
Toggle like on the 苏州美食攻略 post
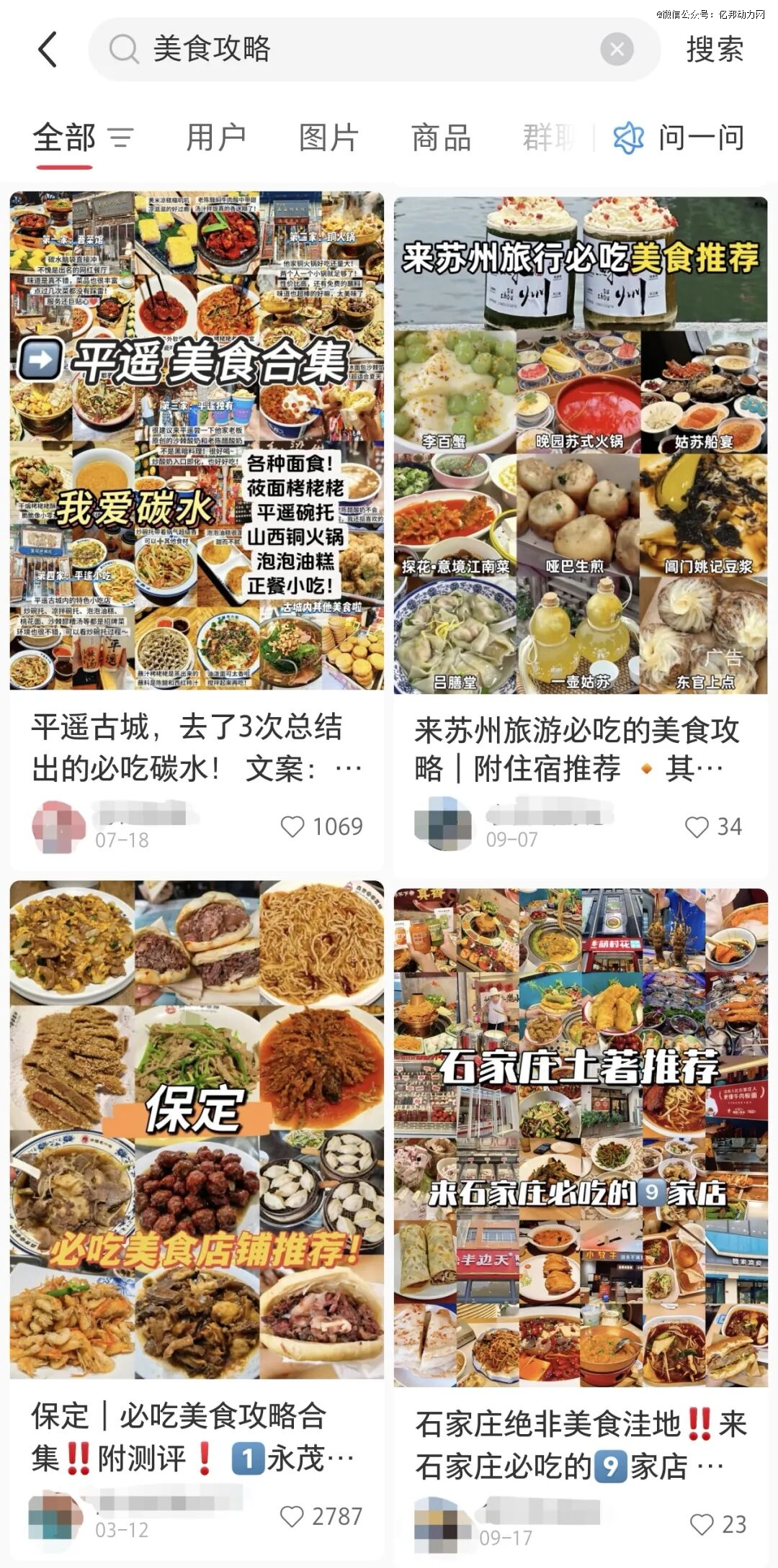coord(695,828)
